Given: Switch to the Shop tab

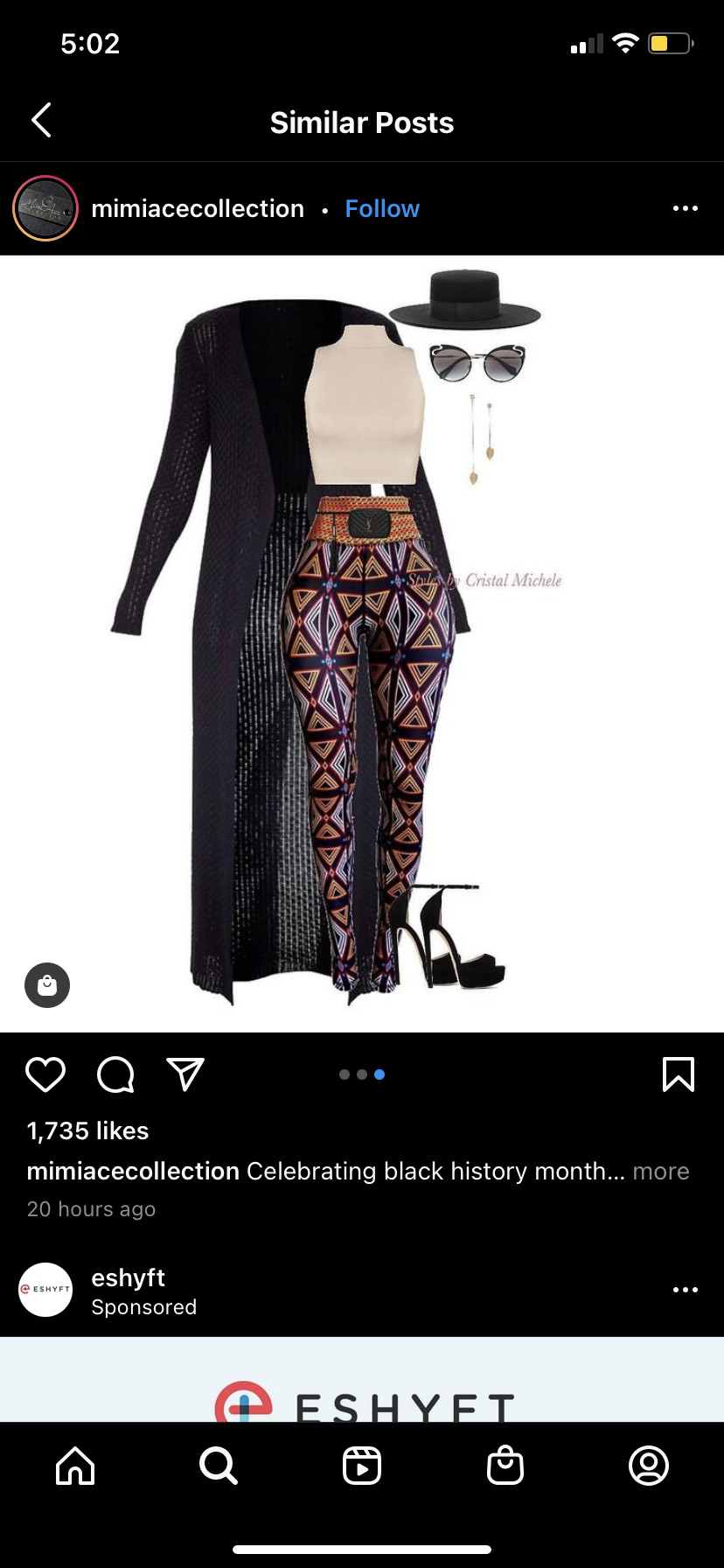Looking at the screenshot, I should tap(505, 1466).
